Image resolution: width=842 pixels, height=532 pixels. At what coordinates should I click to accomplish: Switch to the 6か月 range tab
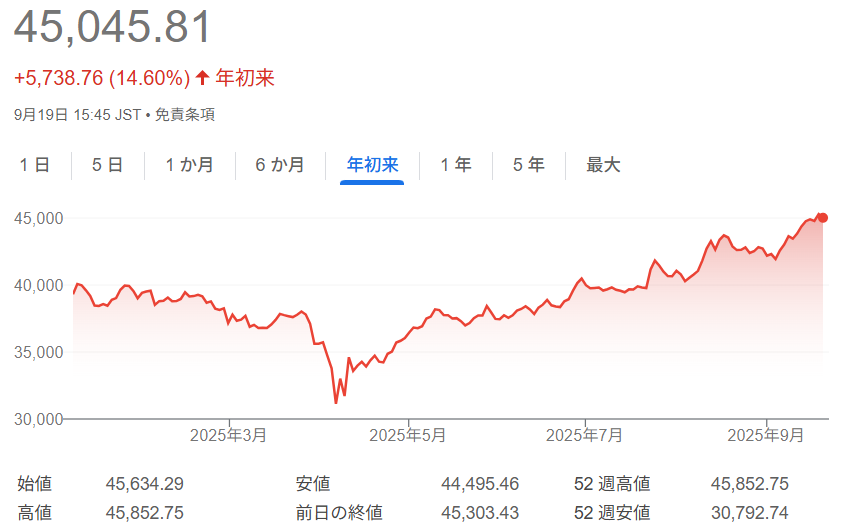[x=280, y=165]
